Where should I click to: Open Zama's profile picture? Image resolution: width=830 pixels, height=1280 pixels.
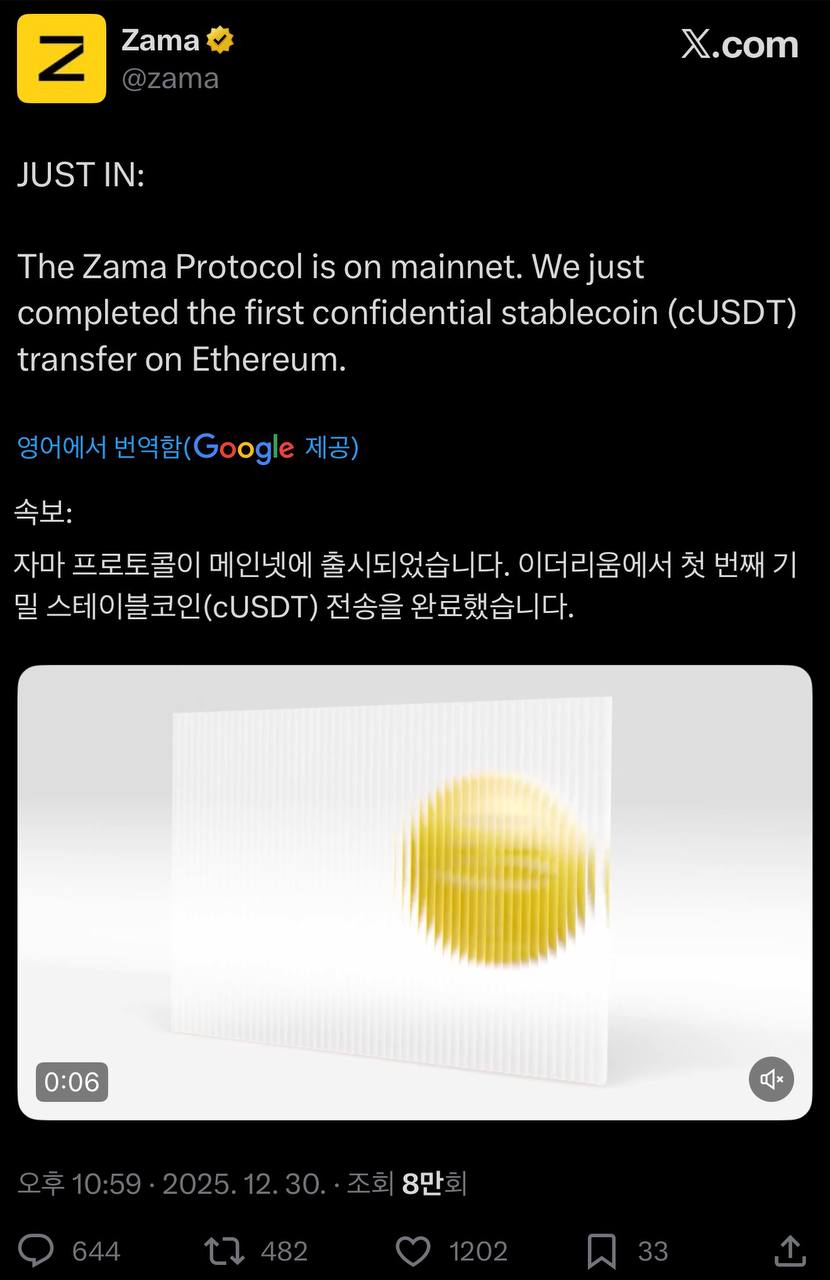[61, 58]
